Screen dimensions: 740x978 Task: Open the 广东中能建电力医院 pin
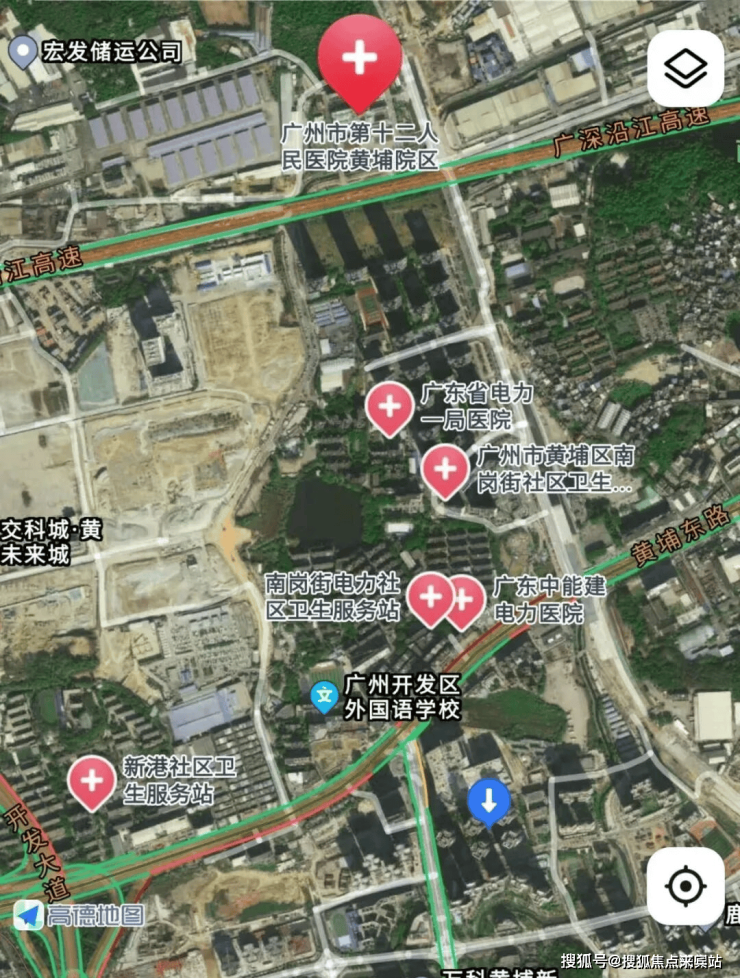465,602
